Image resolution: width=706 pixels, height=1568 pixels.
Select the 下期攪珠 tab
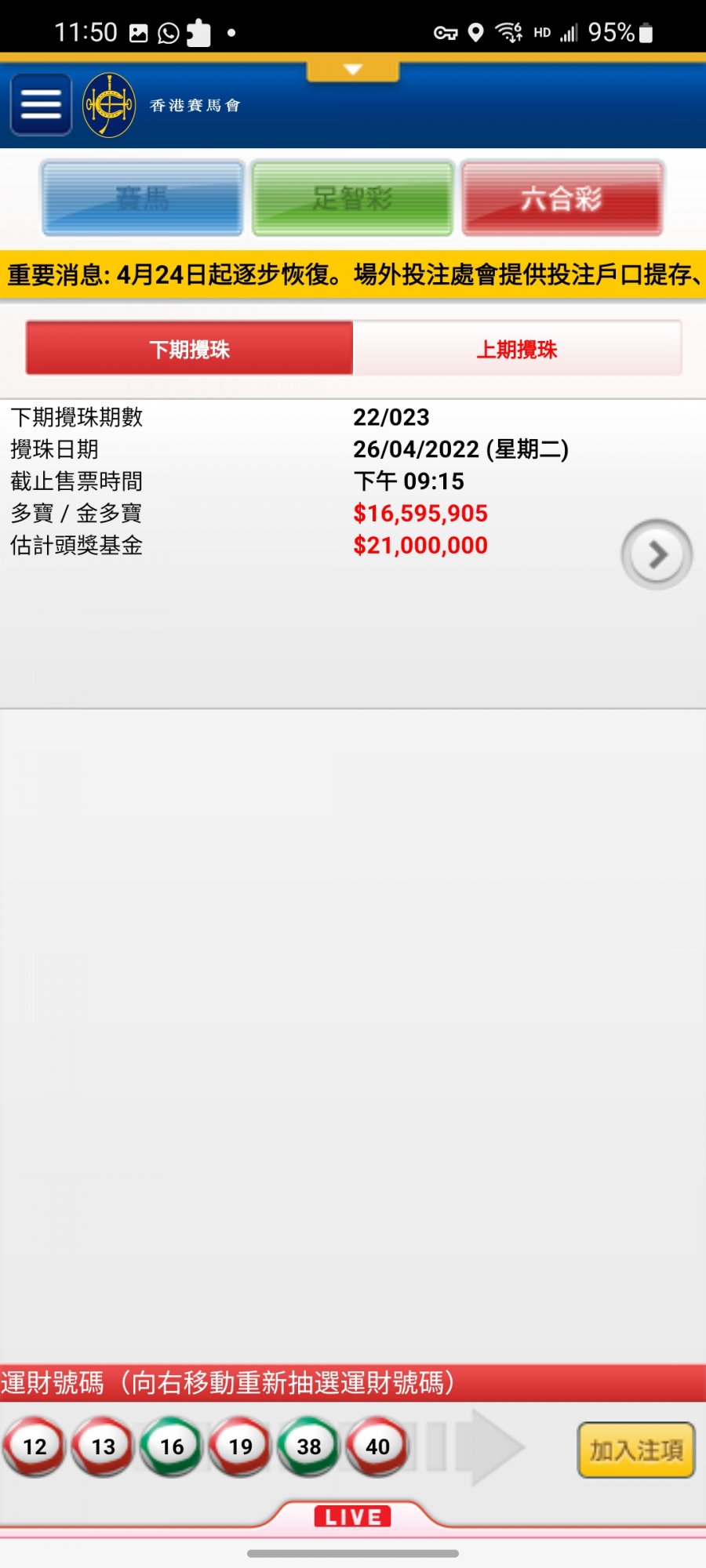tap(189, 349)
